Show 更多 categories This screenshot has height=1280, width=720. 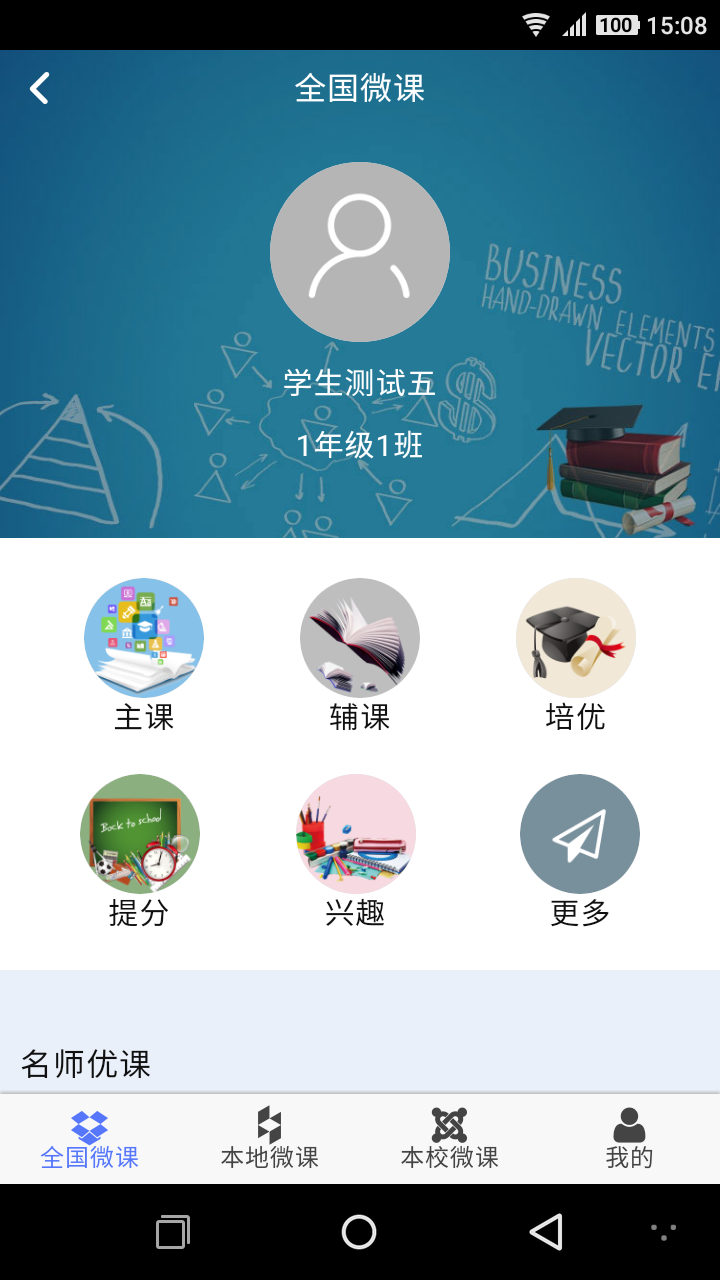(580, 834)
